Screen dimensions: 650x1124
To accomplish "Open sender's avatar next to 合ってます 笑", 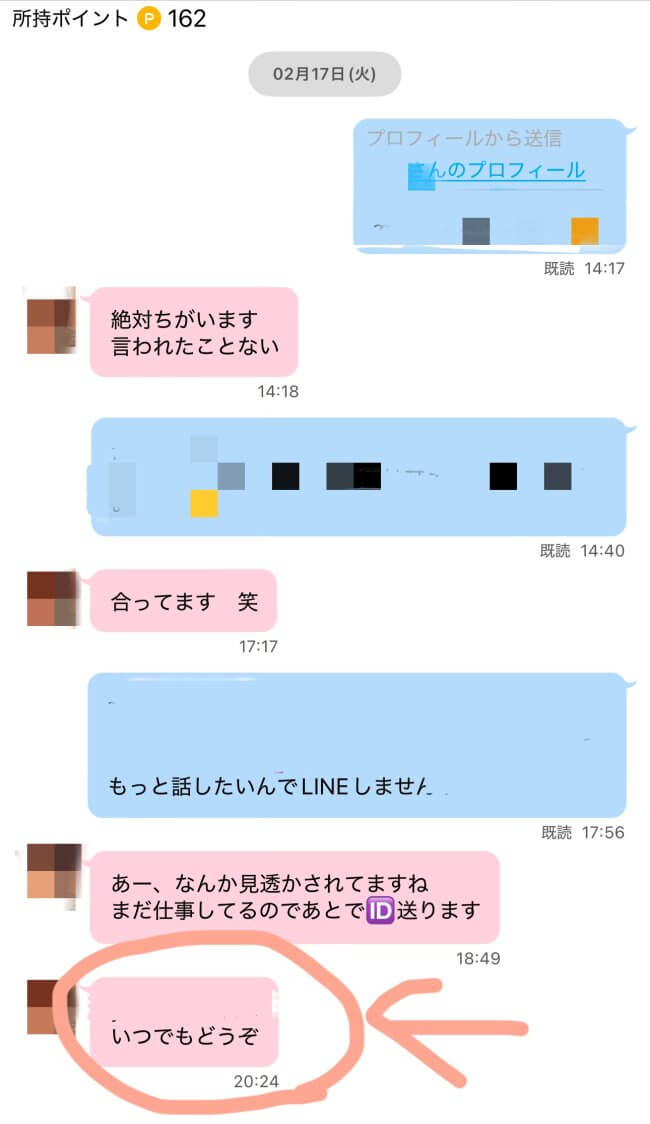I will [x=52, y=598].
